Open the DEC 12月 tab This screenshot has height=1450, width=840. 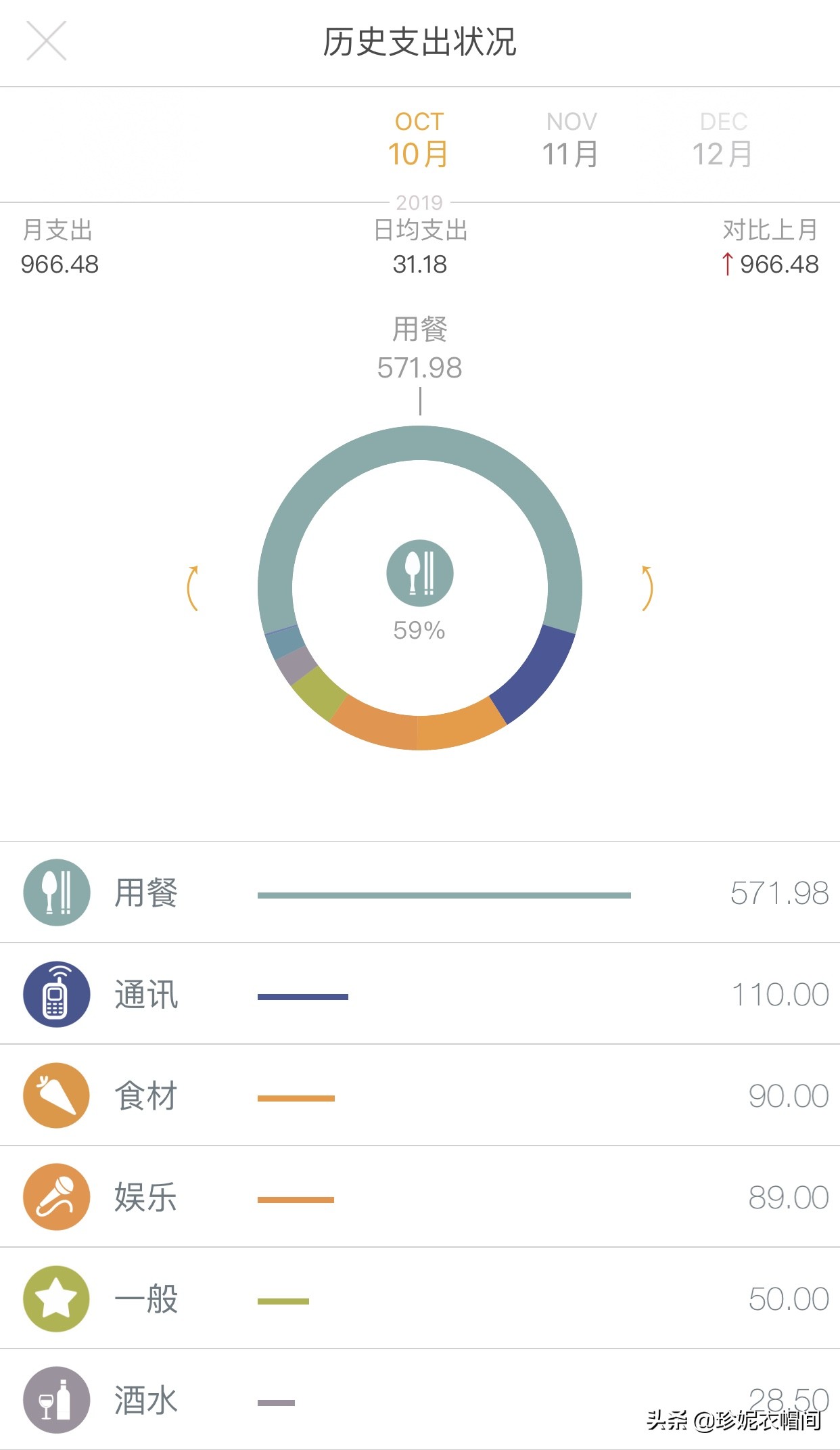[x=722, y=140]
